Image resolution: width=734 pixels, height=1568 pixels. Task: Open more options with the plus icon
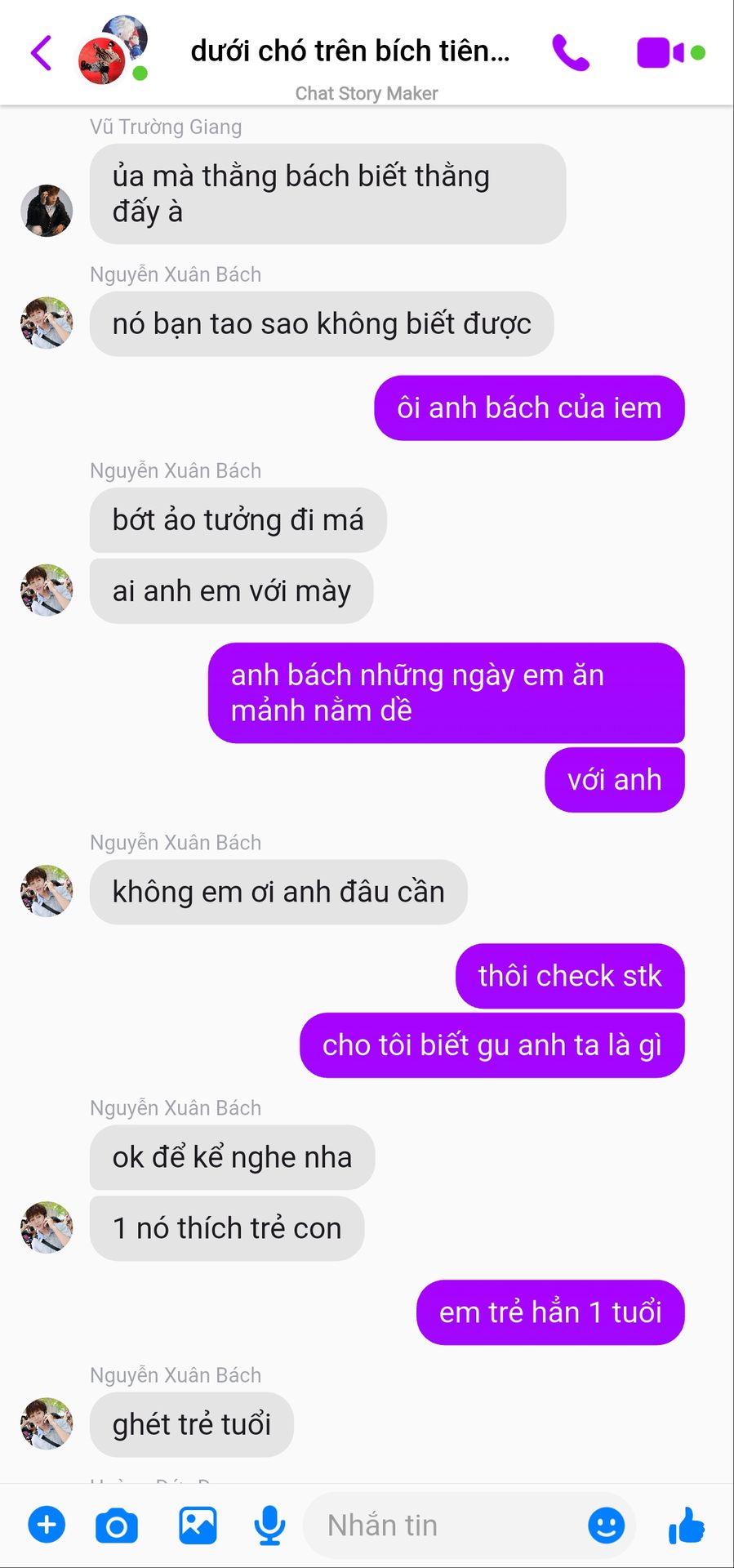(47, 1525)
